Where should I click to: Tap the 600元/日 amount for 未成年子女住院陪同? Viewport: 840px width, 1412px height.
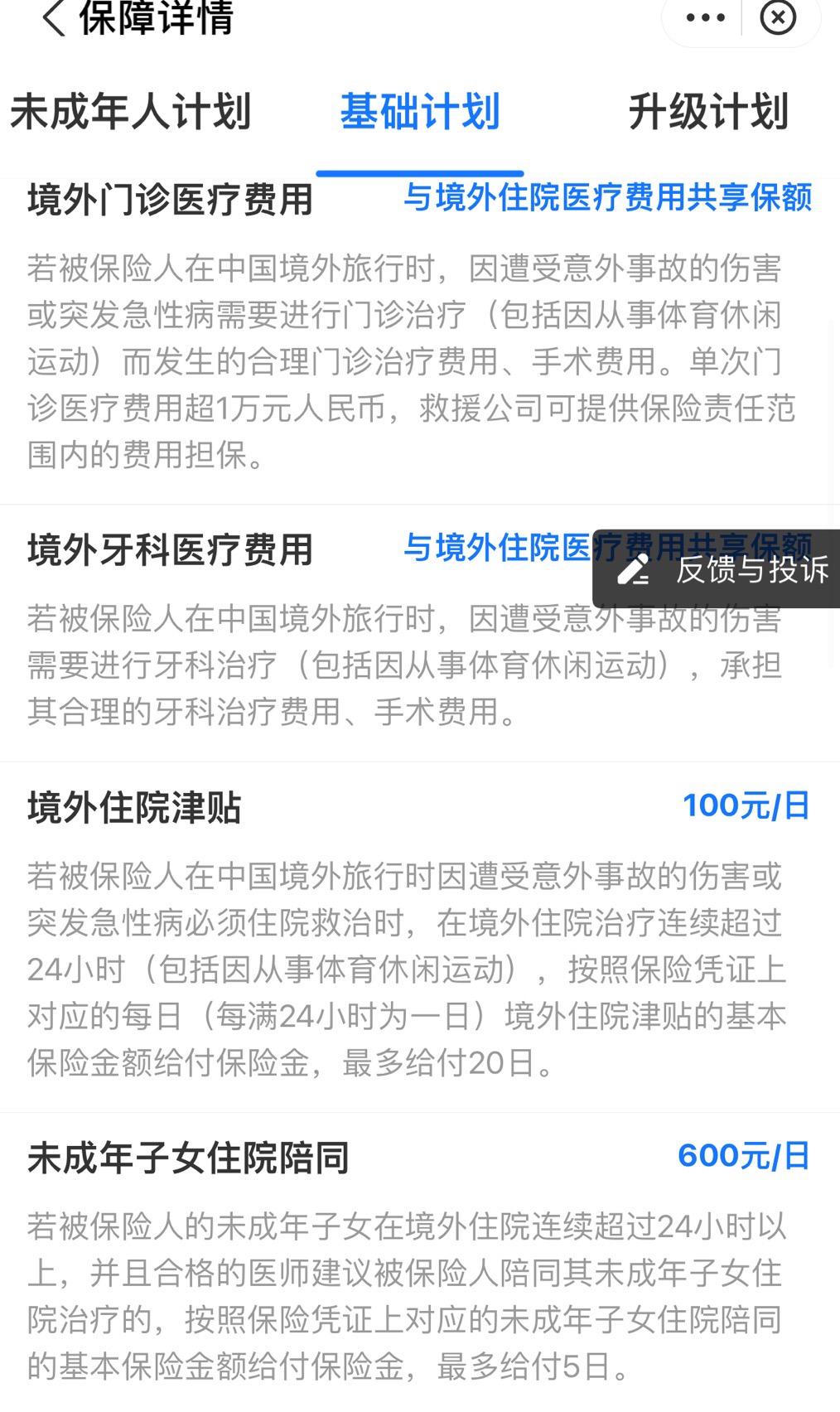pos(744,1151)
